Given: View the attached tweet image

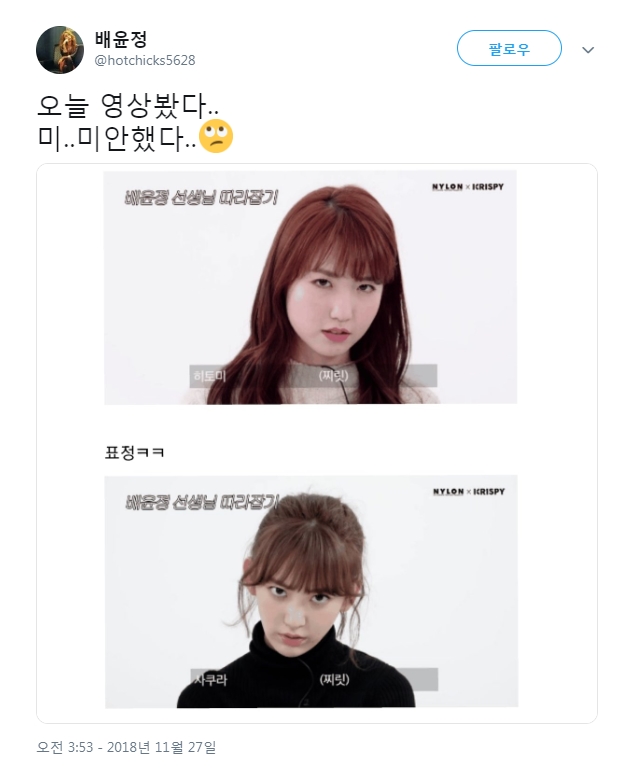Looking at the screenshot, I should pyautogui.click(x=316, y=442).
